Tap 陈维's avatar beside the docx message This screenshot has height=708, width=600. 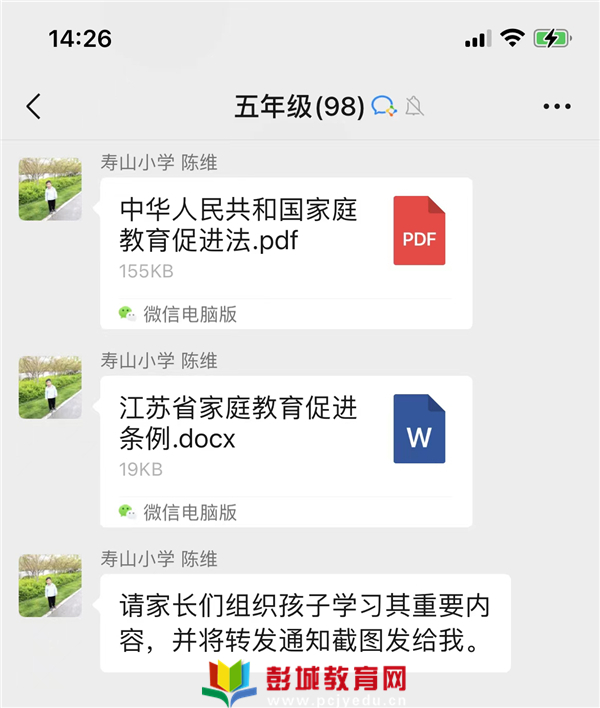point(50,386)
